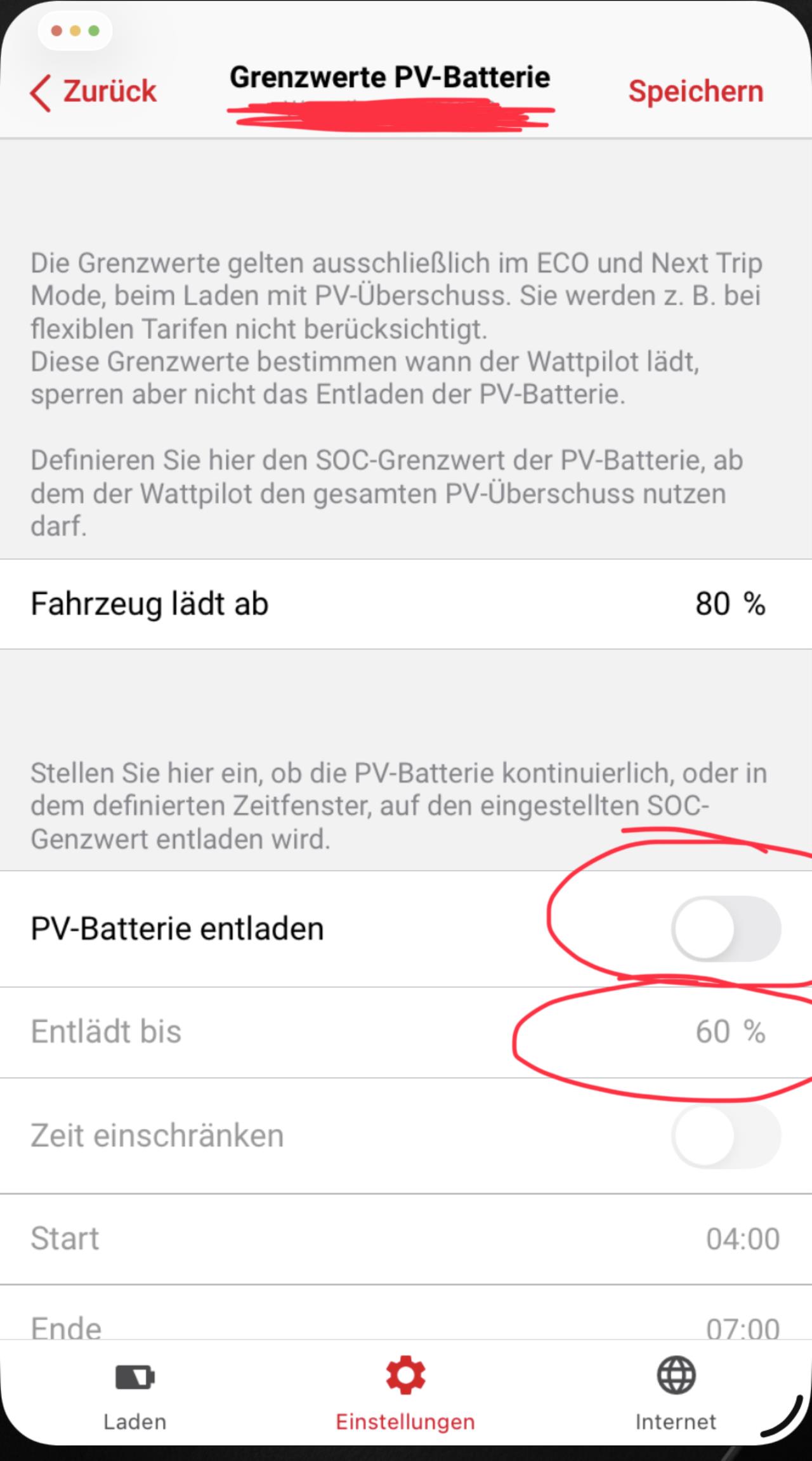Enable the PV-Batterie entladen switch

coord(725,929)
